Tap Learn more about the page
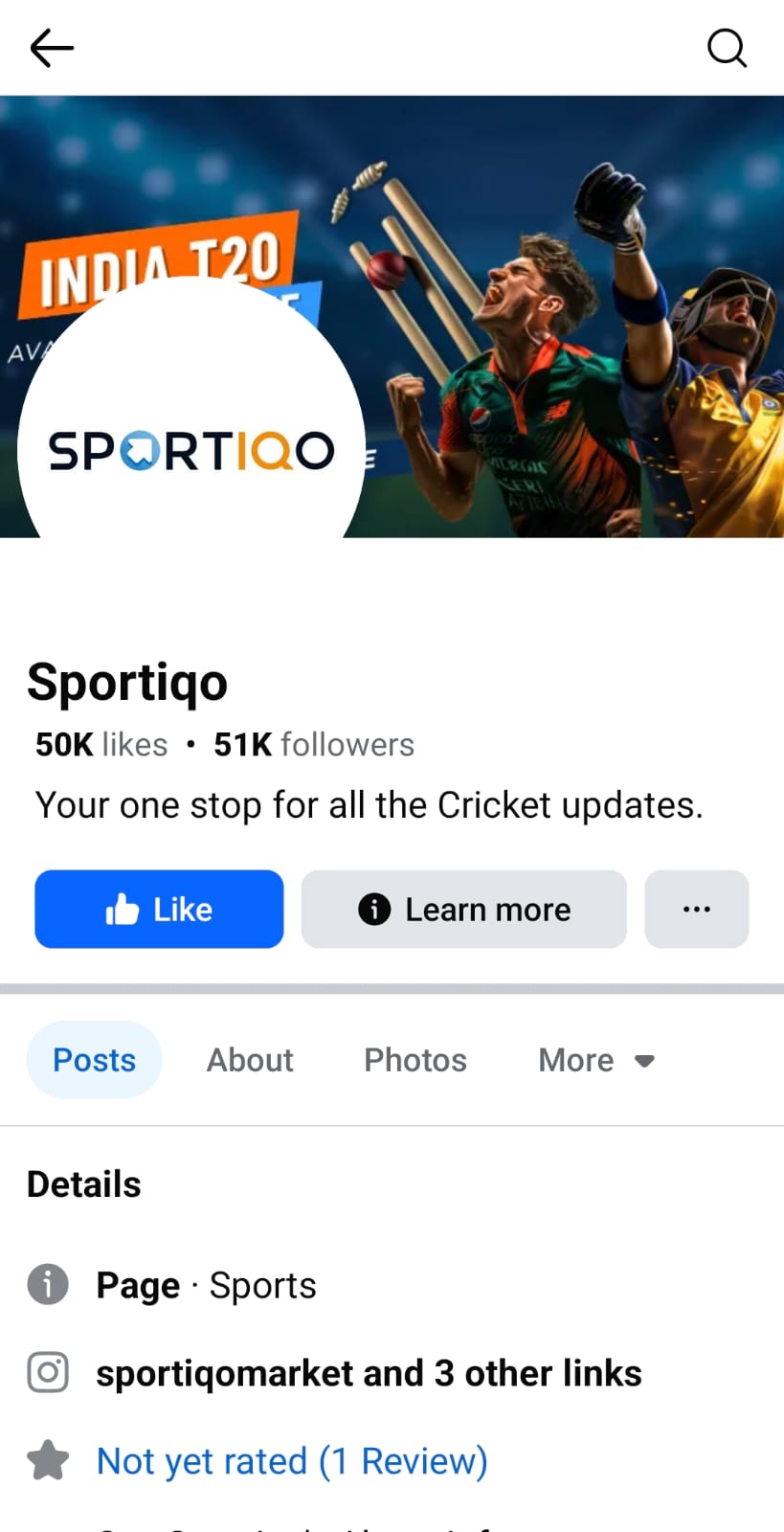 point(463,909)
